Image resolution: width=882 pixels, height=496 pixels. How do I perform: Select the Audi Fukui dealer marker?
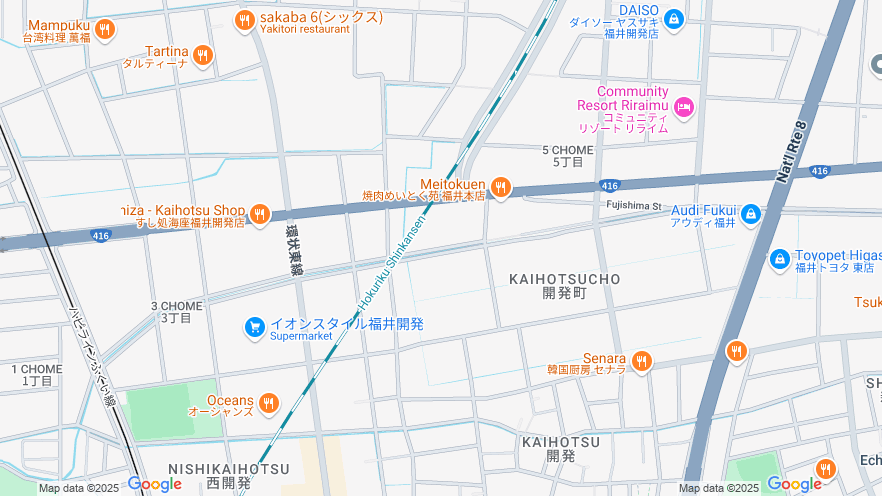(751, 212)
